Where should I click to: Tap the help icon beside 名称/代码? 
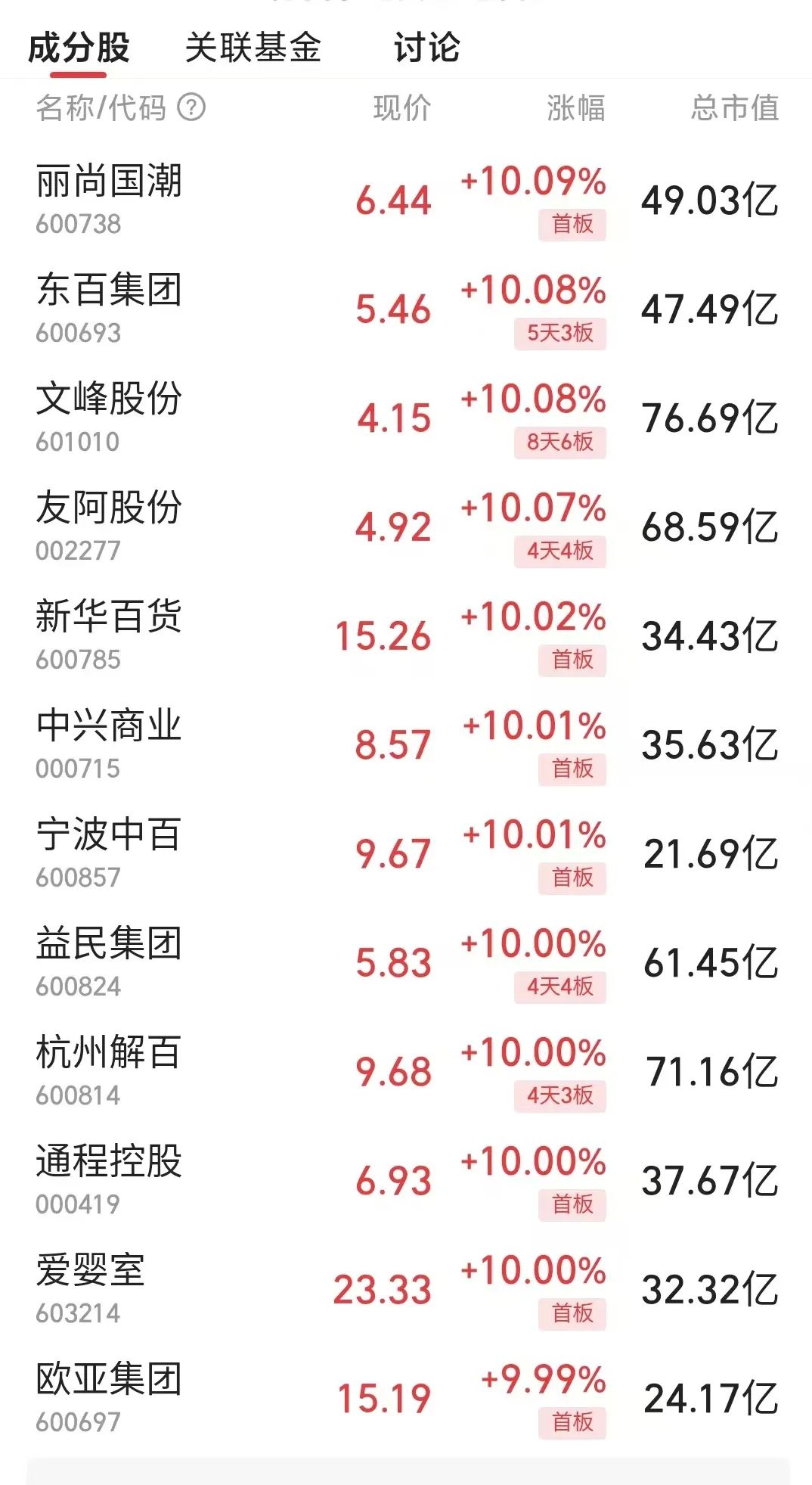pyautogui.click(x=191, y=107)
